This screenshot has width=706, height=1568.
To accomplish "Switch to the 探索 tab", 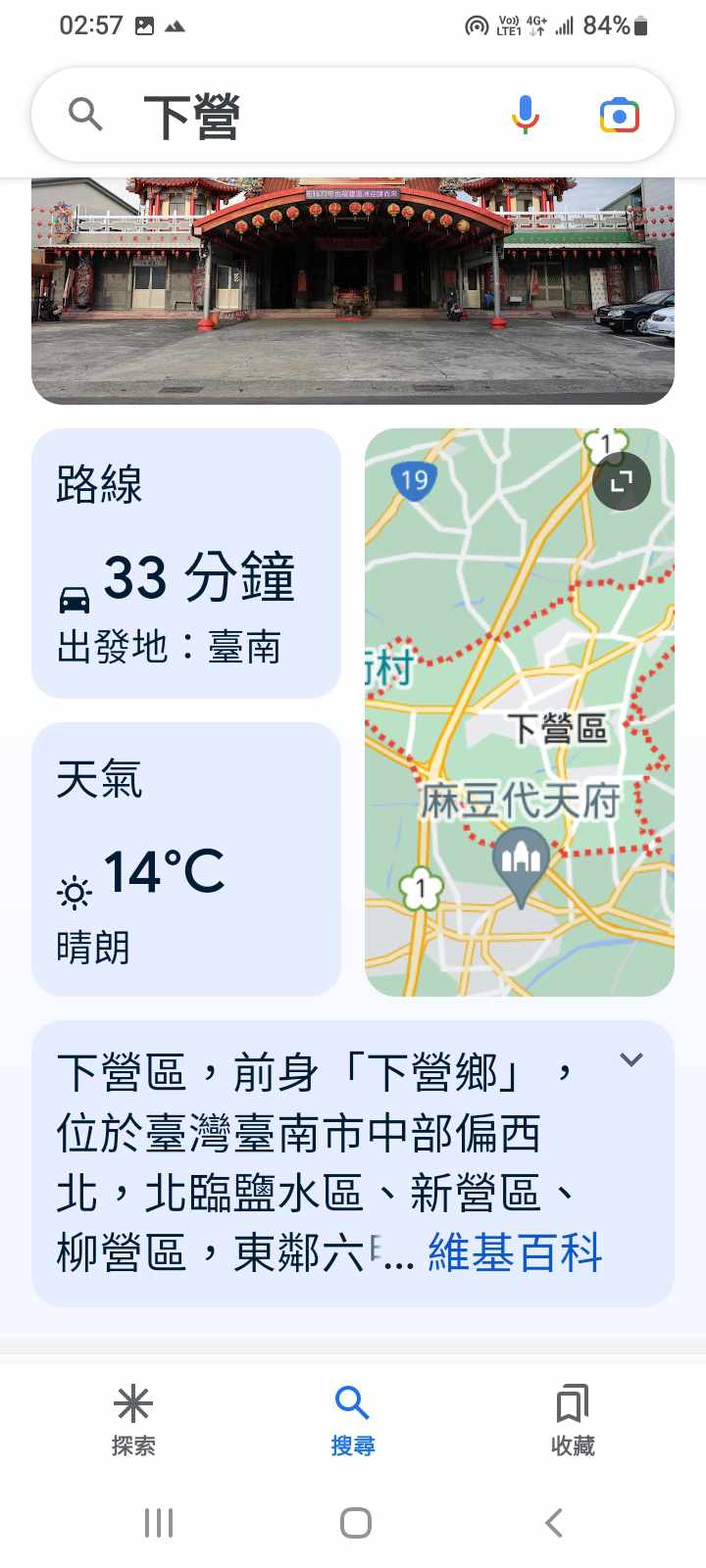I will click(133, 1419).
